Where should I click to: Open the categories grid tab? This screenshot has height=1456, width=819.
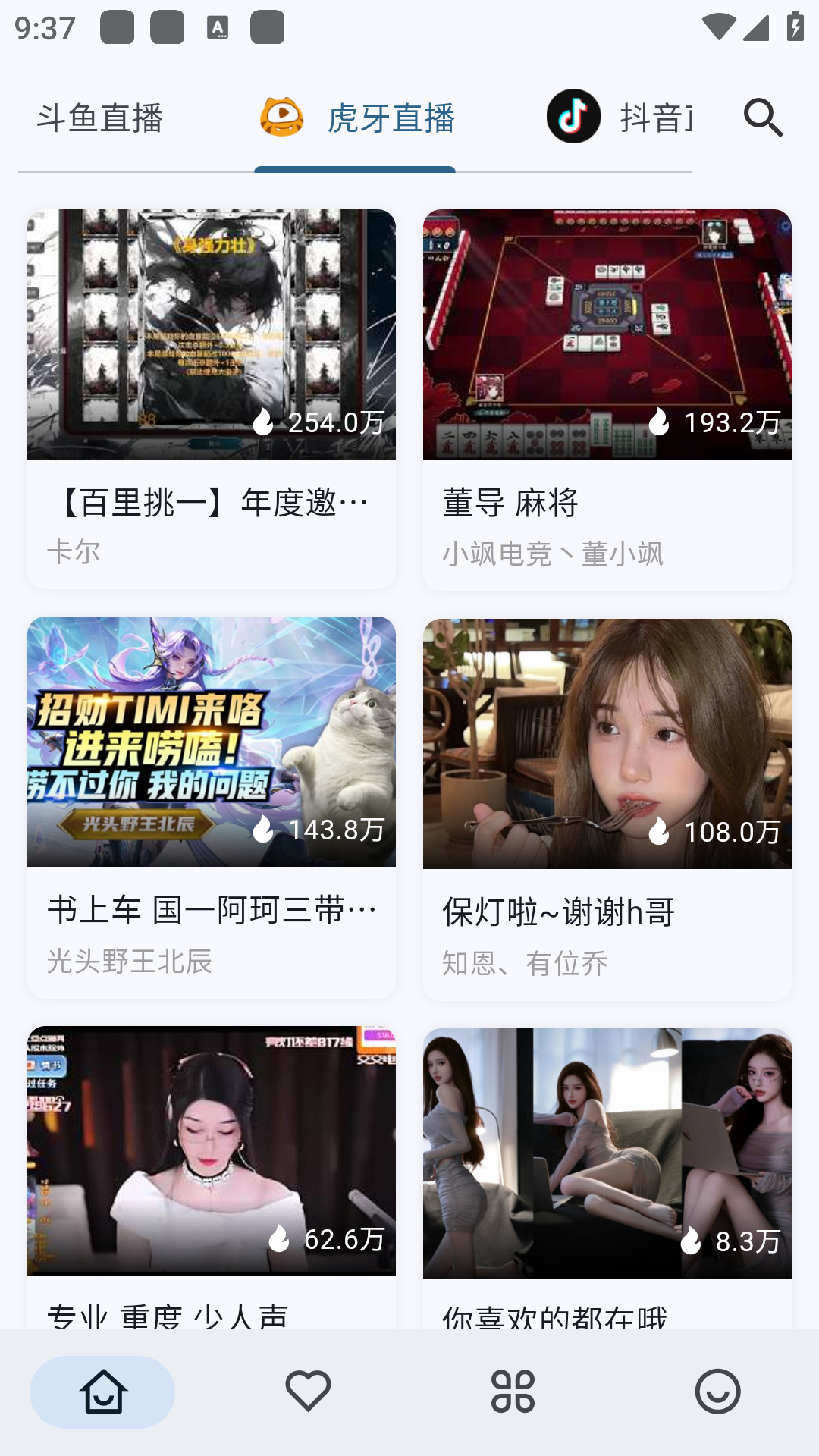click(513, 1392)
